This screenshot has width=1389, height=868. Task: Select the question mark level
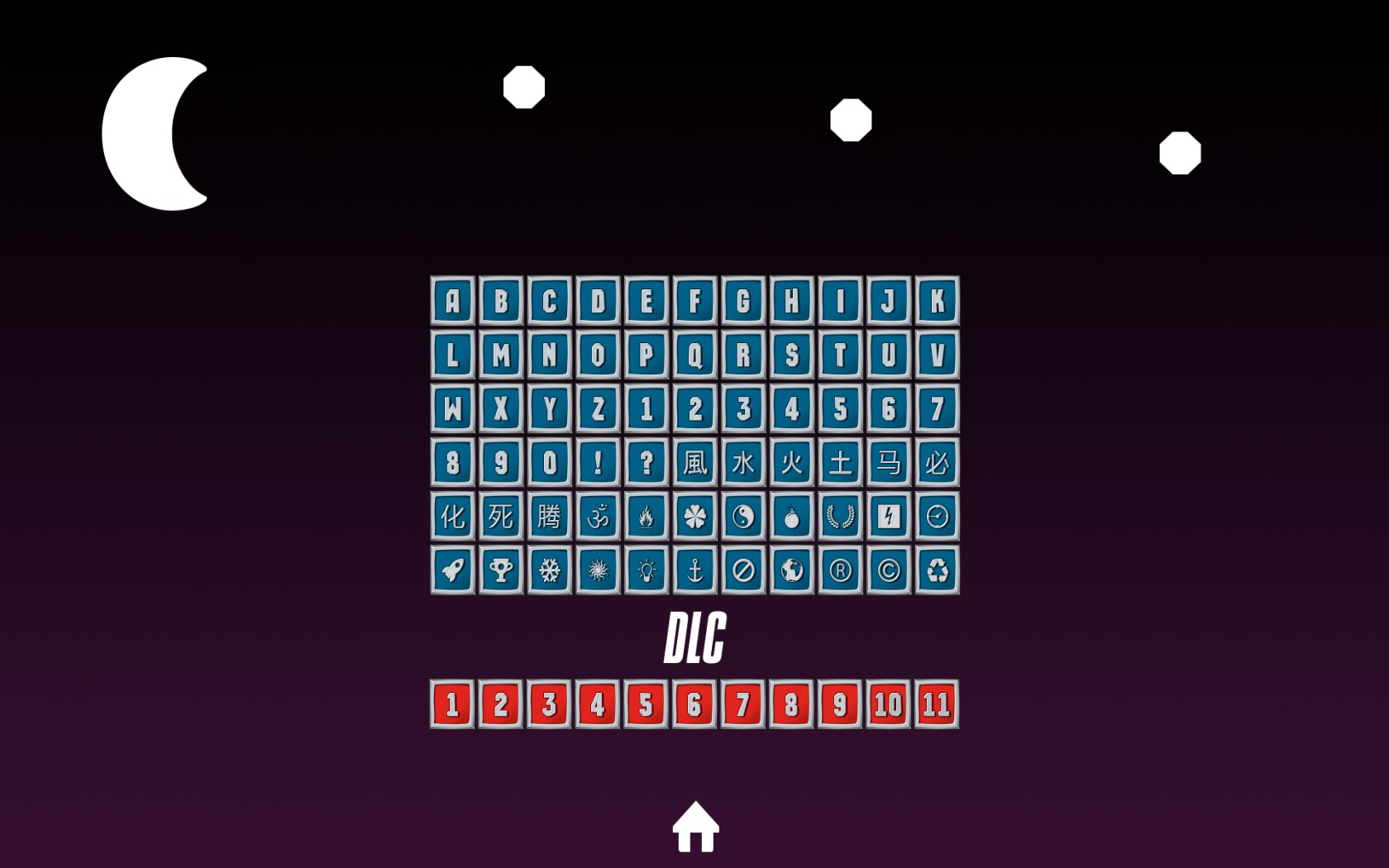[x=647, y=462]
